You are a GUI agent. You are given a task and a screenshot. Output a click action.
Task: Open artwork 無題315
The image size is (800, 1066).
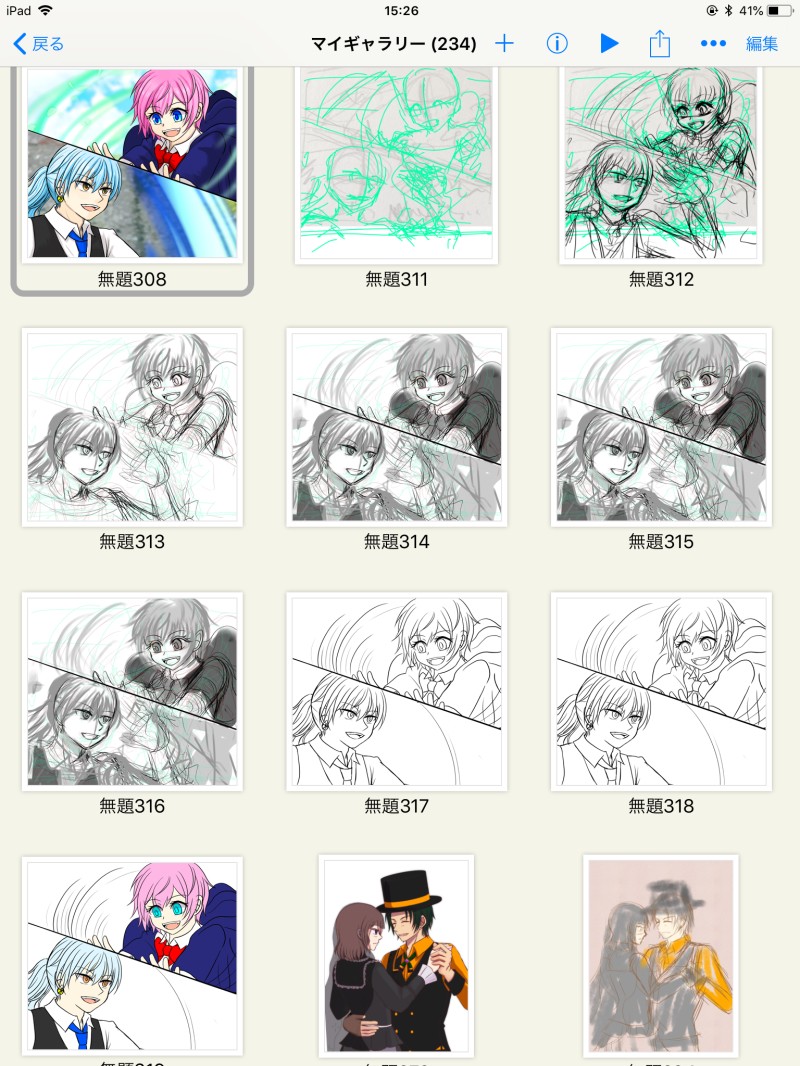661,427
